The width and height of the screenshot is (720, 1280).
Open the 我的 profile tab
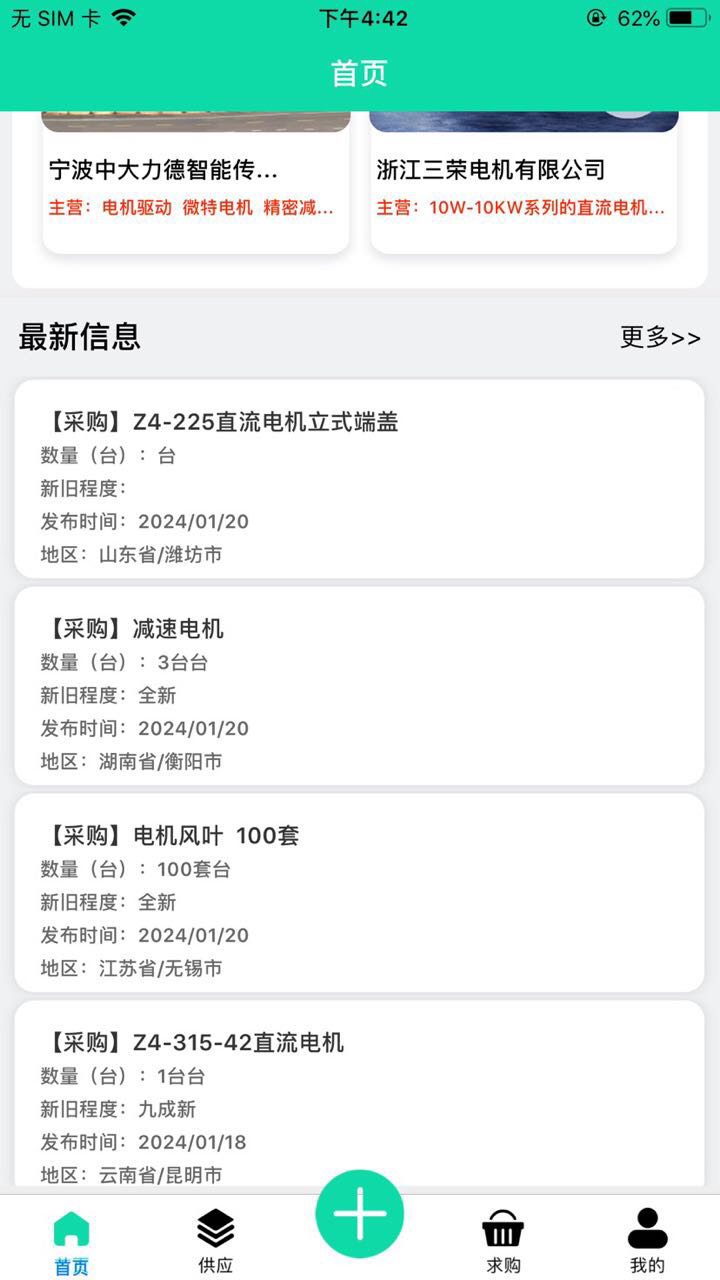(x=647, y=1241)
